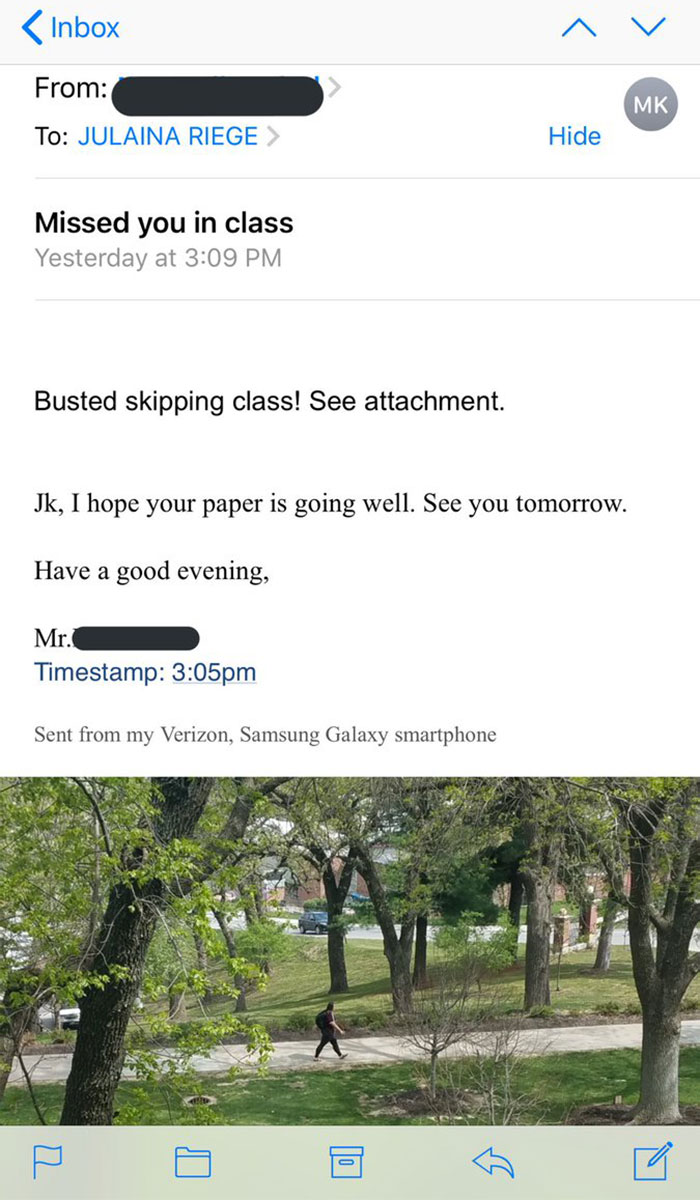Move the message to a folder

[193, 1161]
